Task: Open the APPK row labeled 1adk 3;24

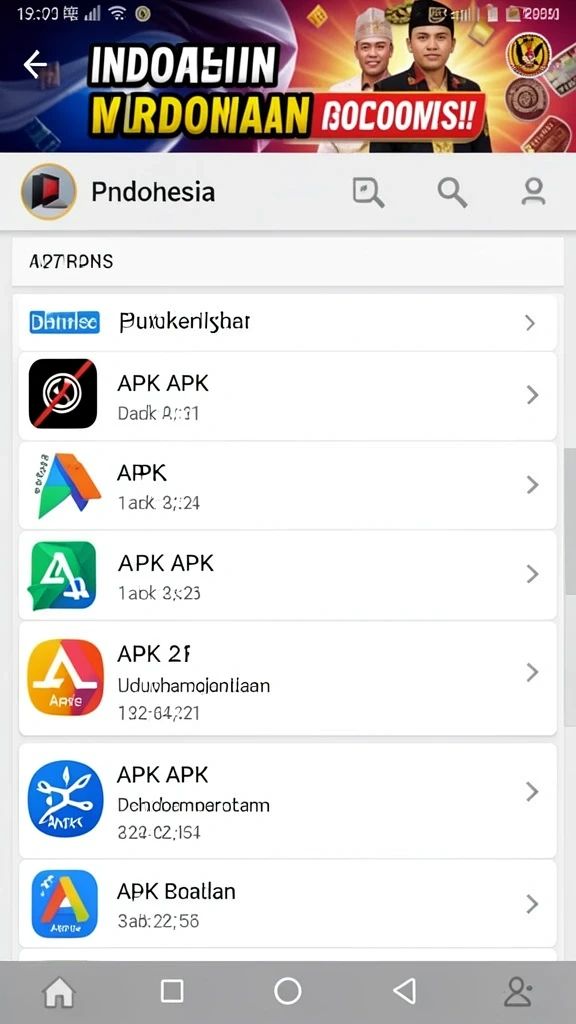Action: (287, 485)
